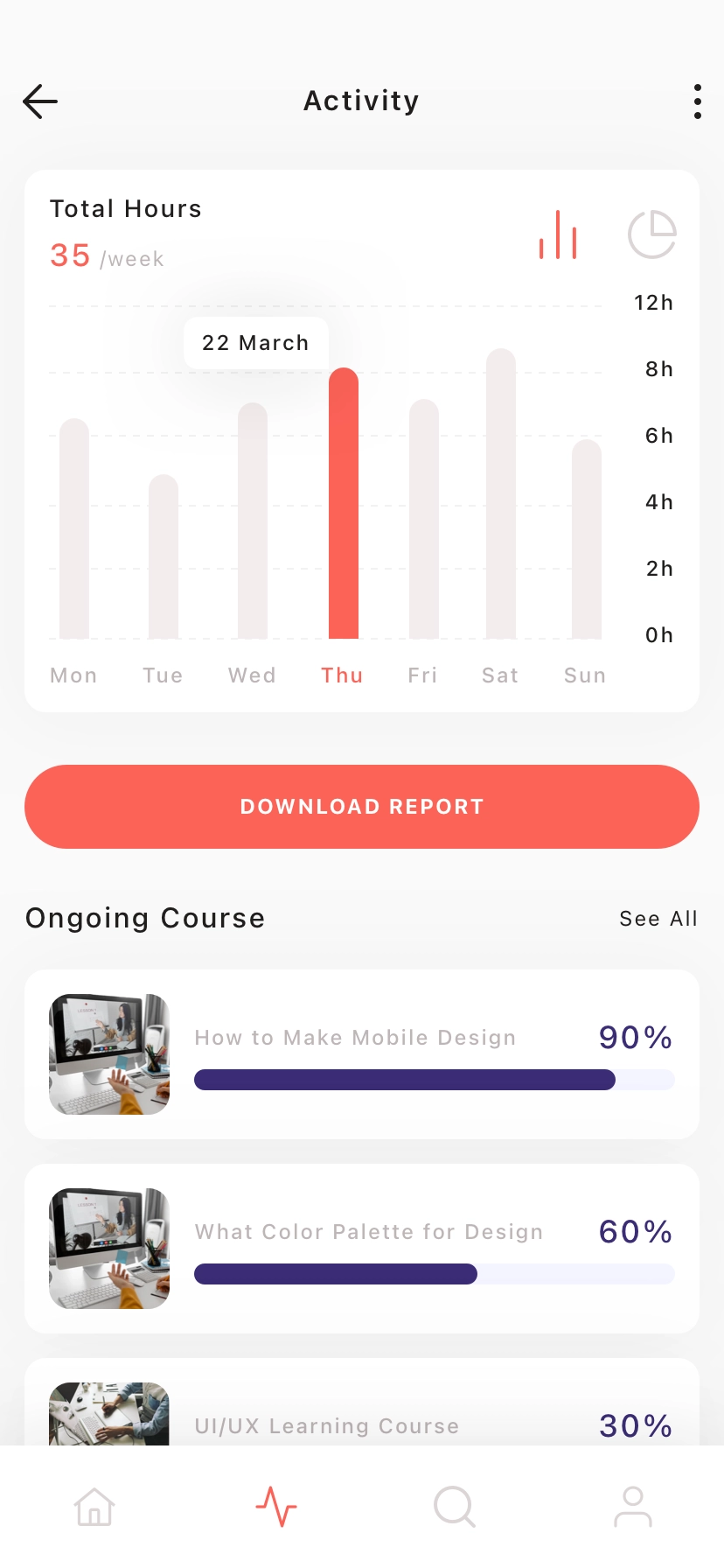Open How to Make Mobile Design course

point(362,1054)
